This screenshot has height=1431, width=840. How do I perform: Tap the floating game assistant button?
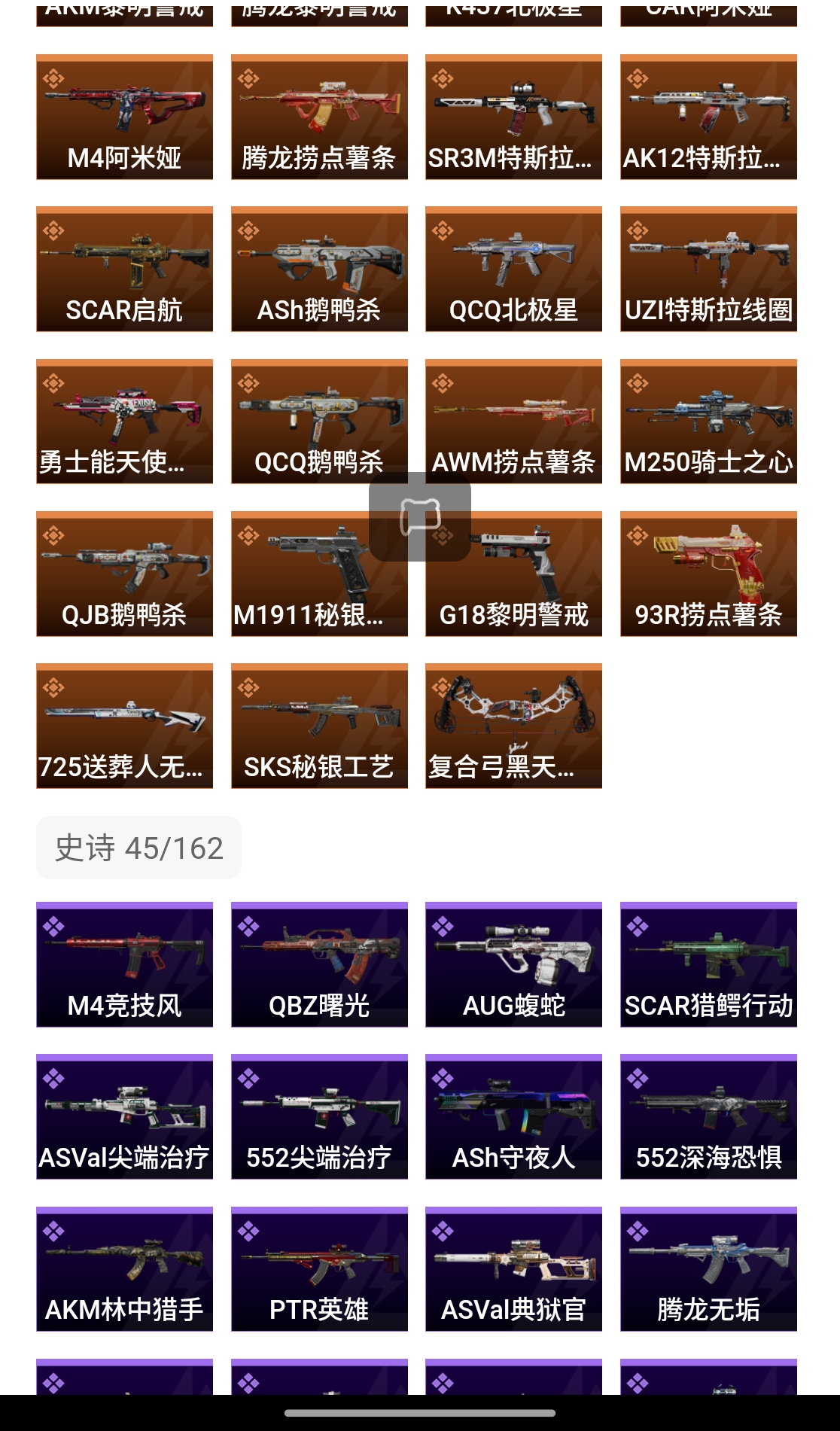click(x=420, y=516)
